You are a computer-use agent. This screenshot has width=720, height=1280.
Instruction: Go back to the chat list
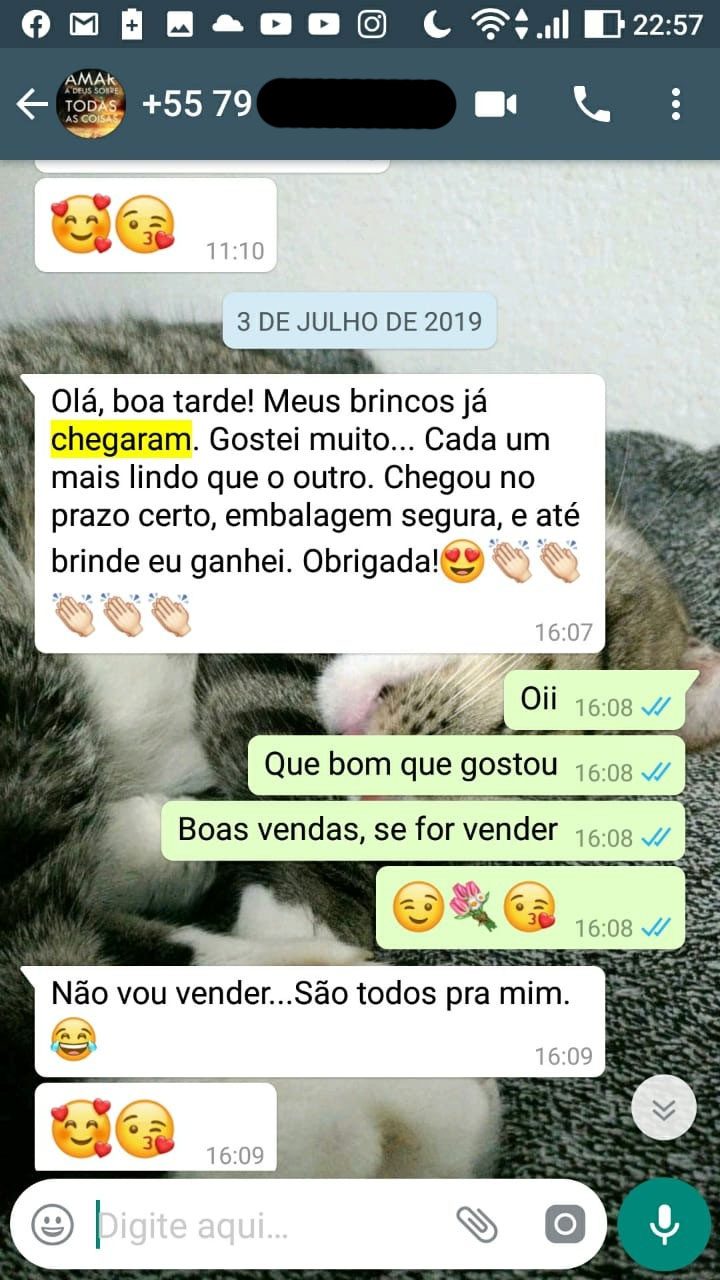point(30,104)
